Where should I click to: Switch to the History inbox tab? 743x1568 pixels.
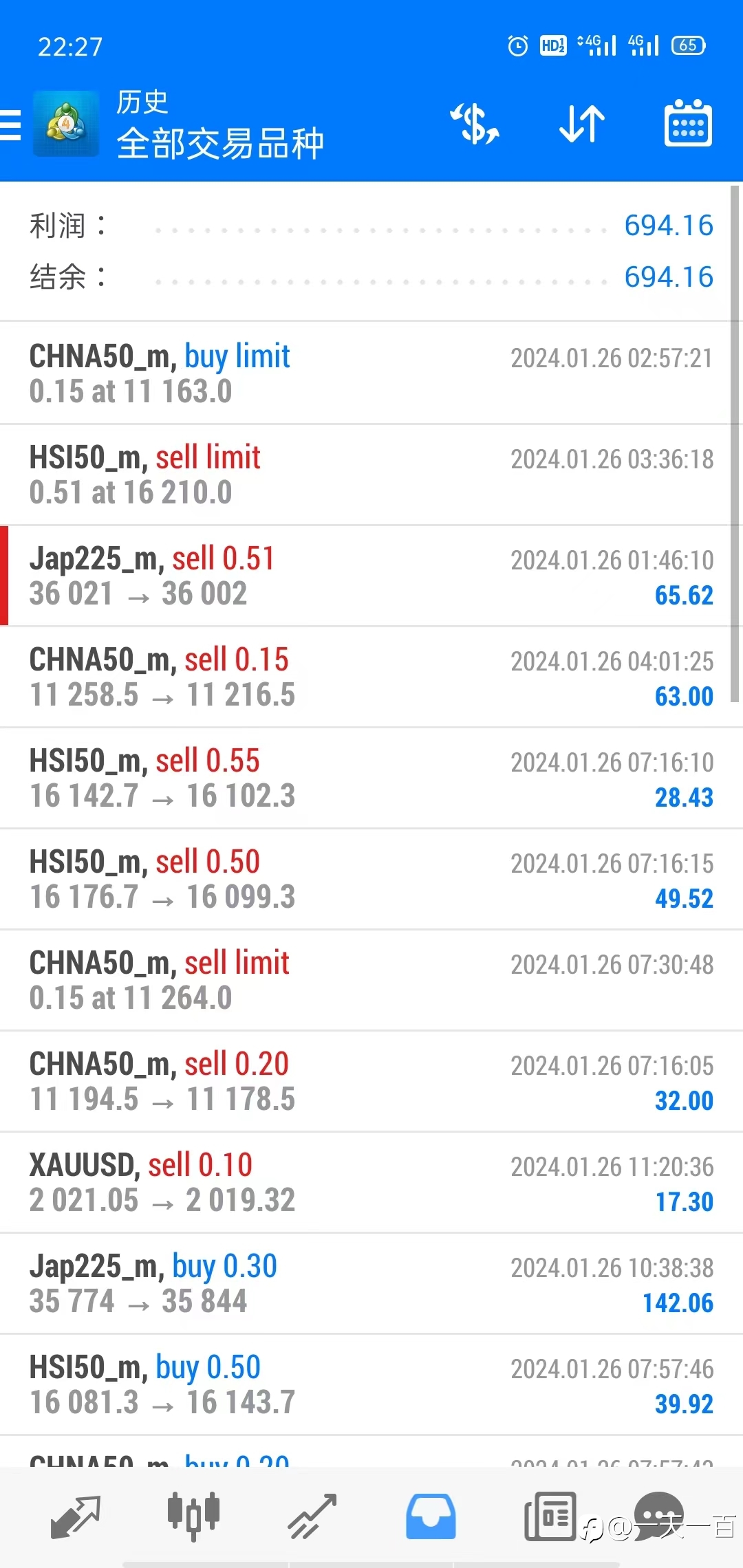431,1516
